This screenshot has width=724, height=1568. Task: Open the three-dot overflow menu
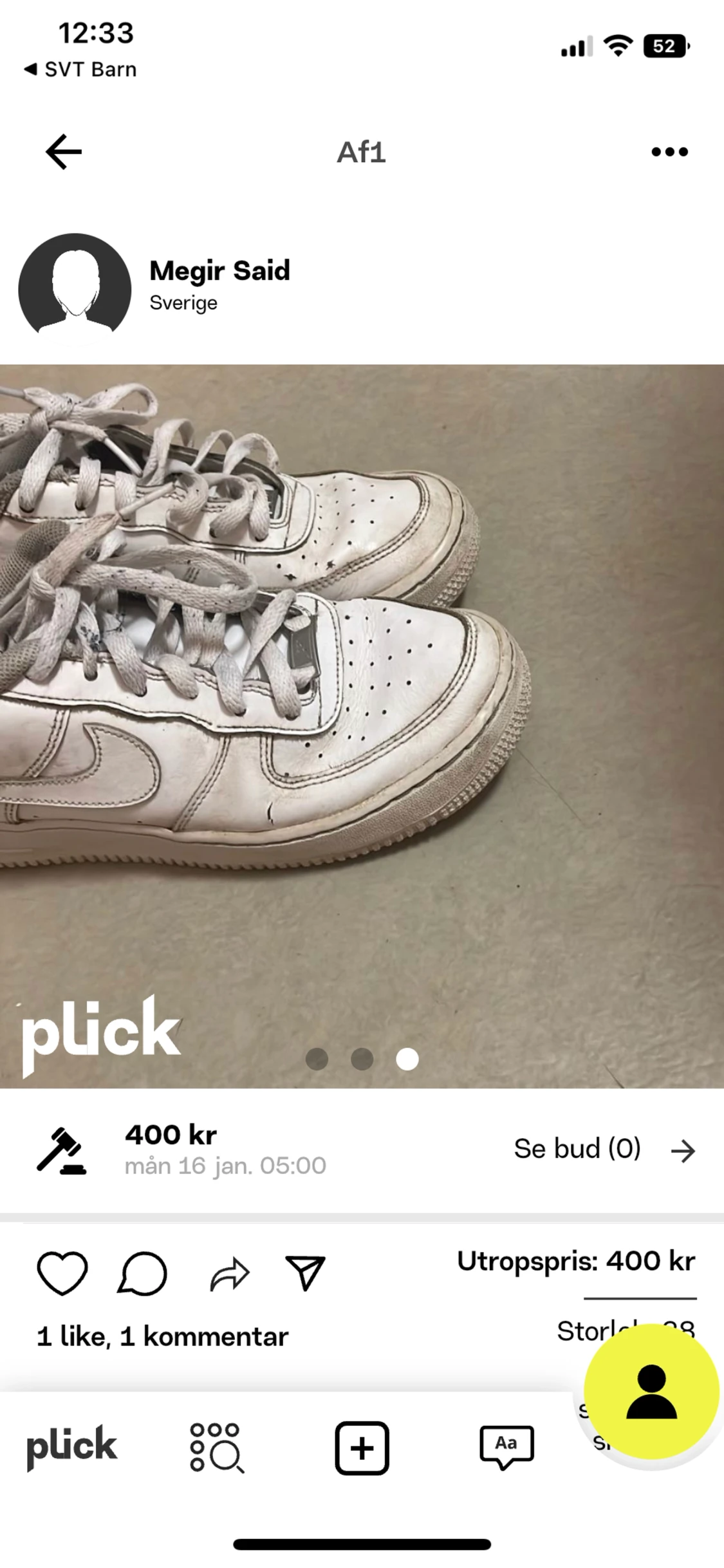pos(669,152)
